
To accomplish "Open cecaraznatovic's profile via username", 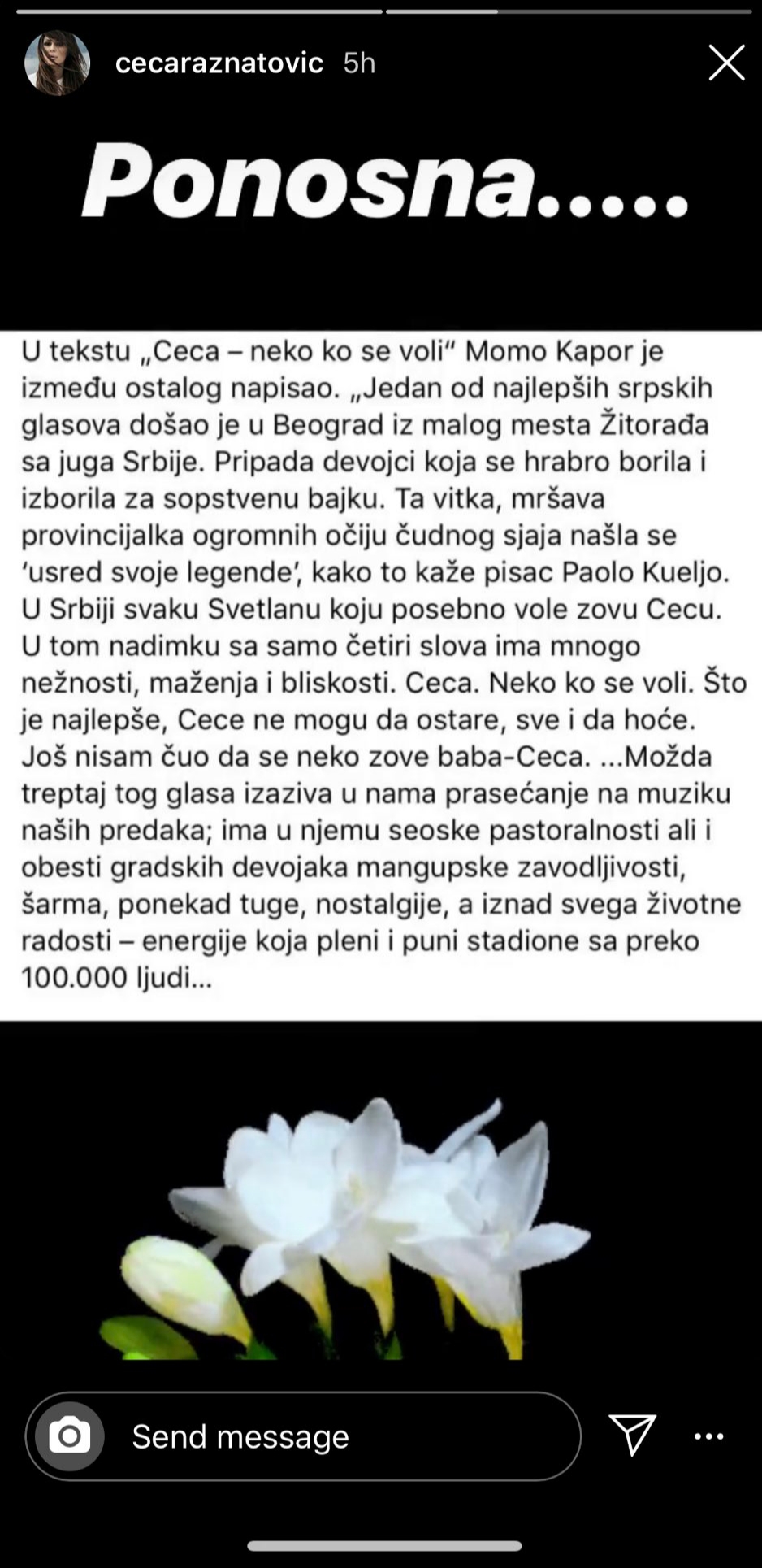I will click(219, 62).
